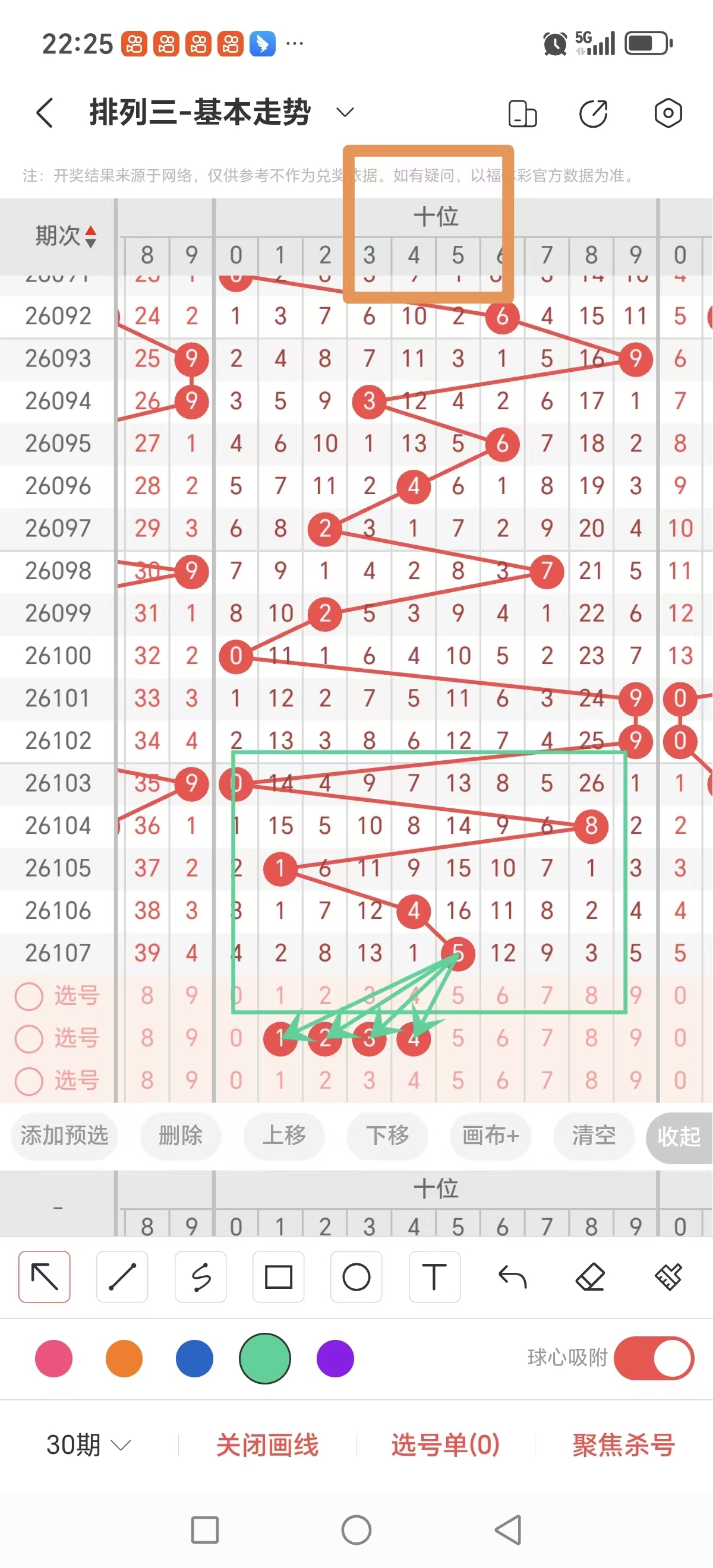Tap 关闭画线 to close drawing mode
This screenshot has width=713, height=1568.
267,1444
